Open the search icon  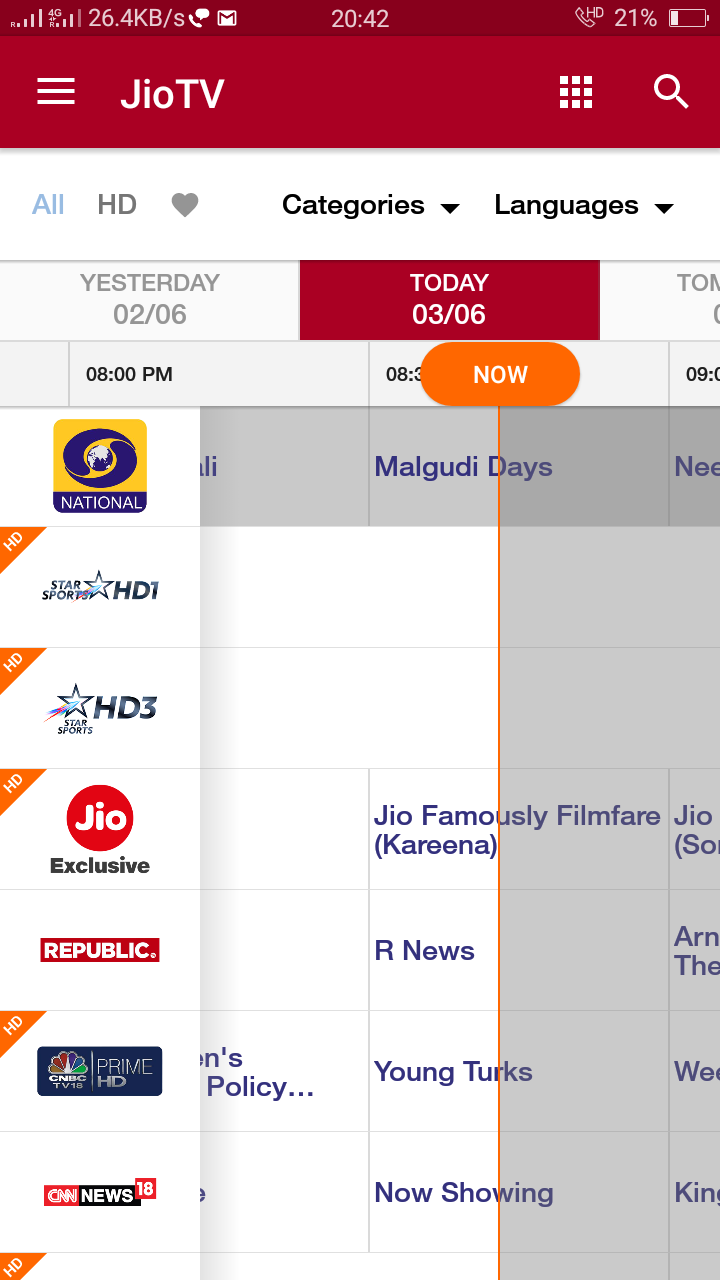[671, 92]
